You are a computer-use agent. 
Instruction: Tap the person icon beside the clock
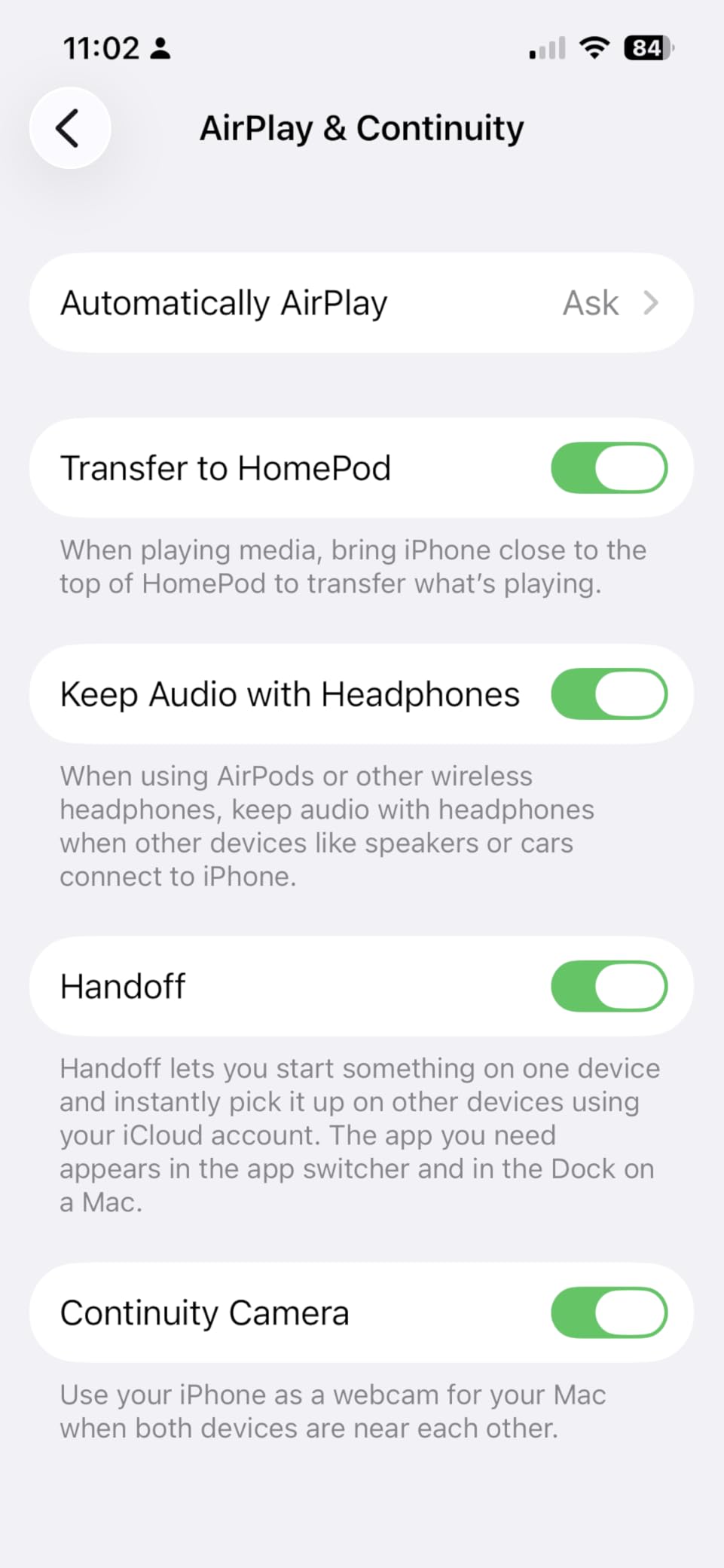[160, 47]
